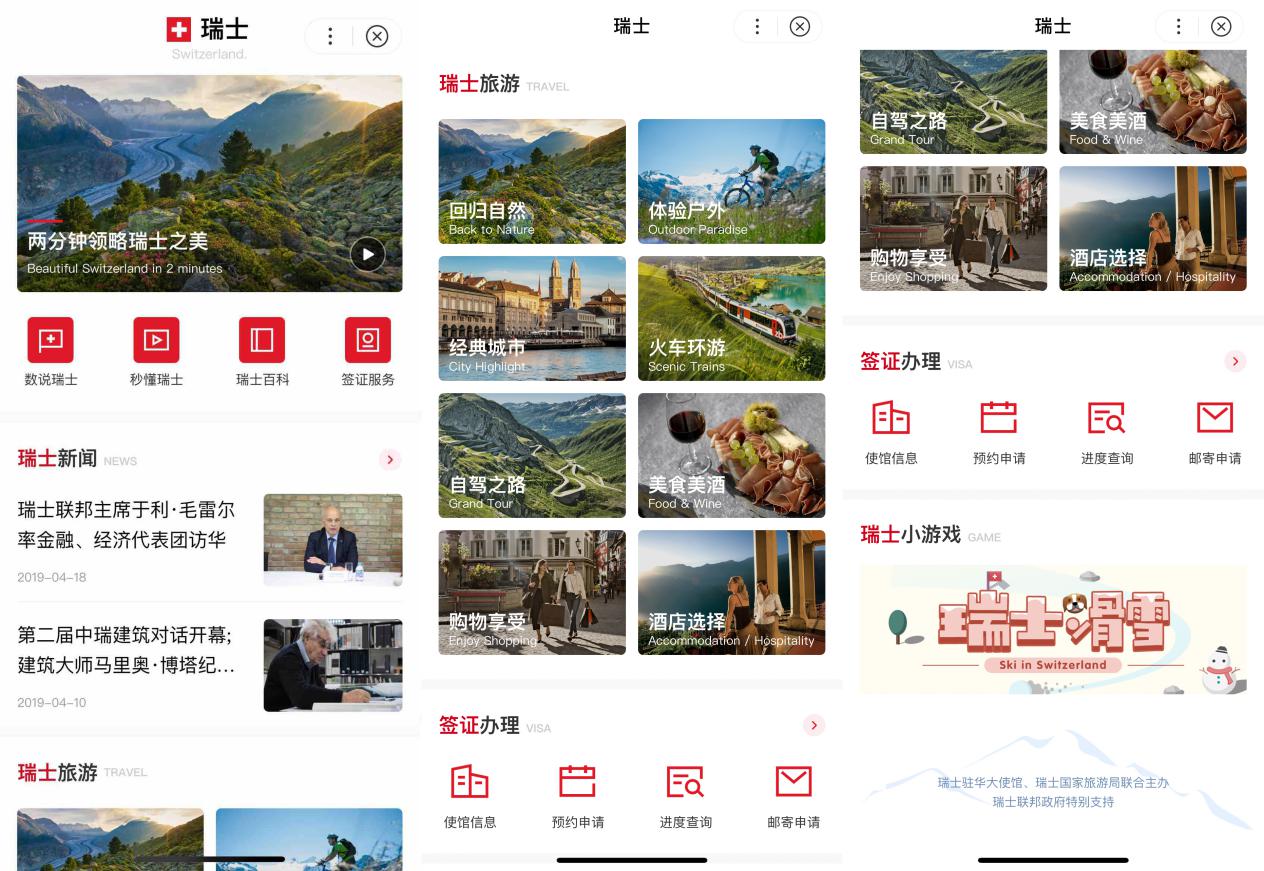Launch the 瑞士滑雪 Ski in Switzerland game

click(1052, 629)
